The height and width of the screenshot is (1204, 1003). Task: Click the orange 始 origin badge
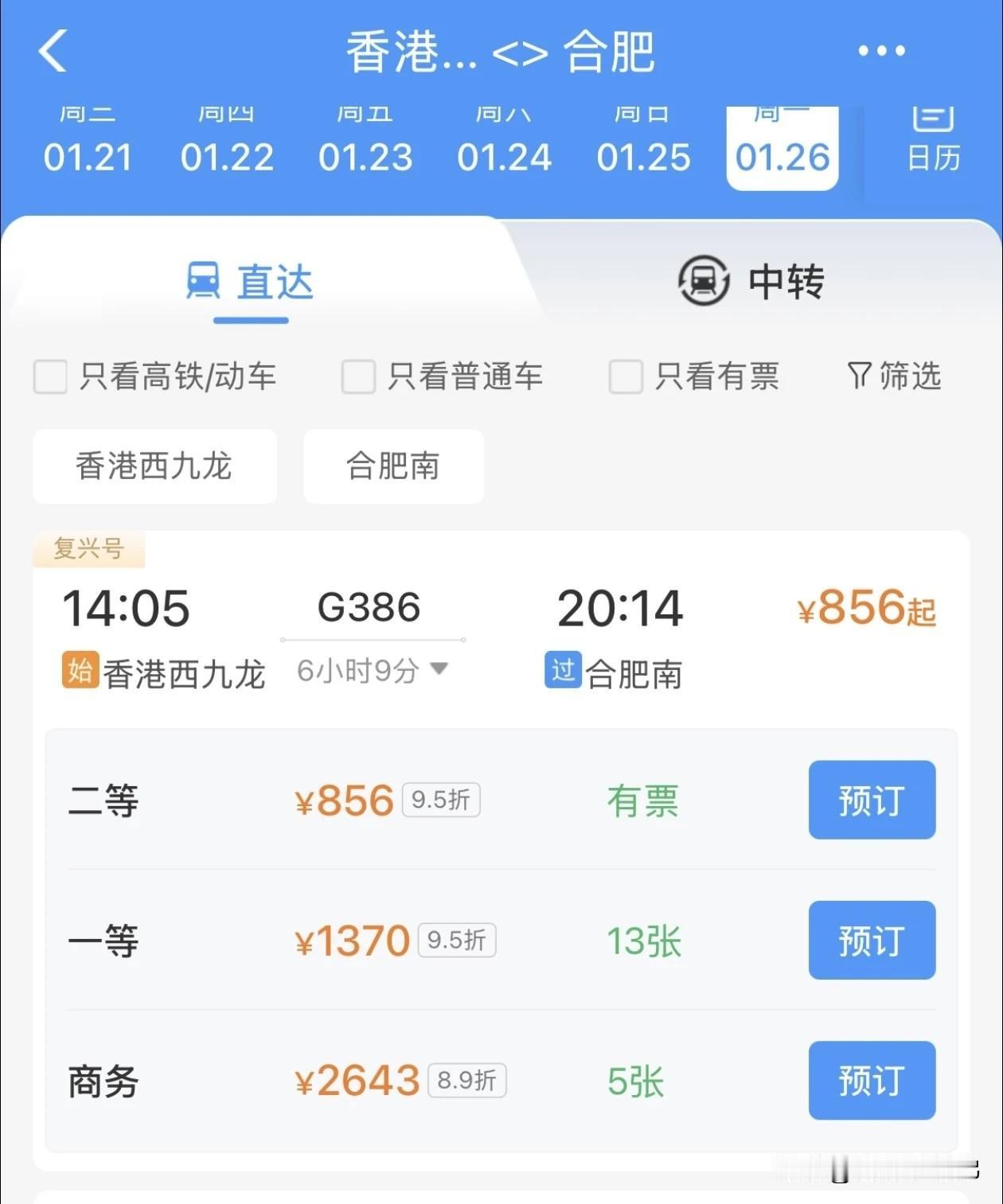[x=80, y=671]
